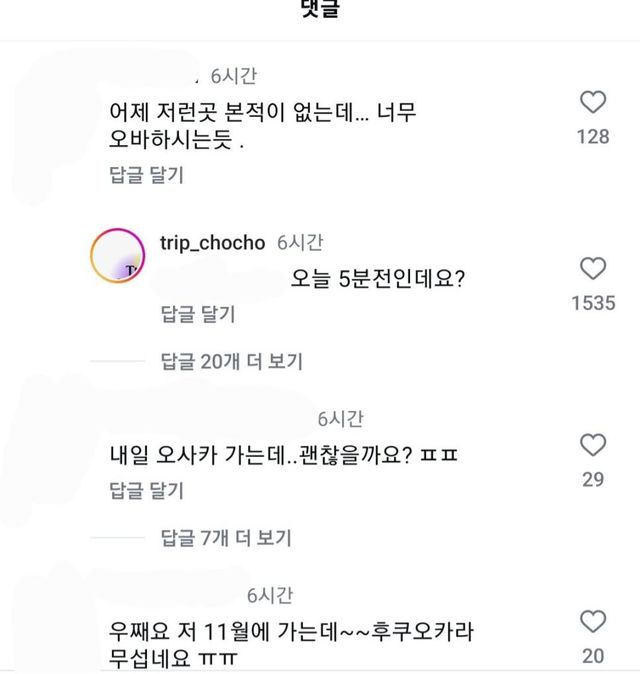Viewport: 640px width, 674px height.
Task: Reply to the 오바하시는듯 comment
Action: pos(147,175)
